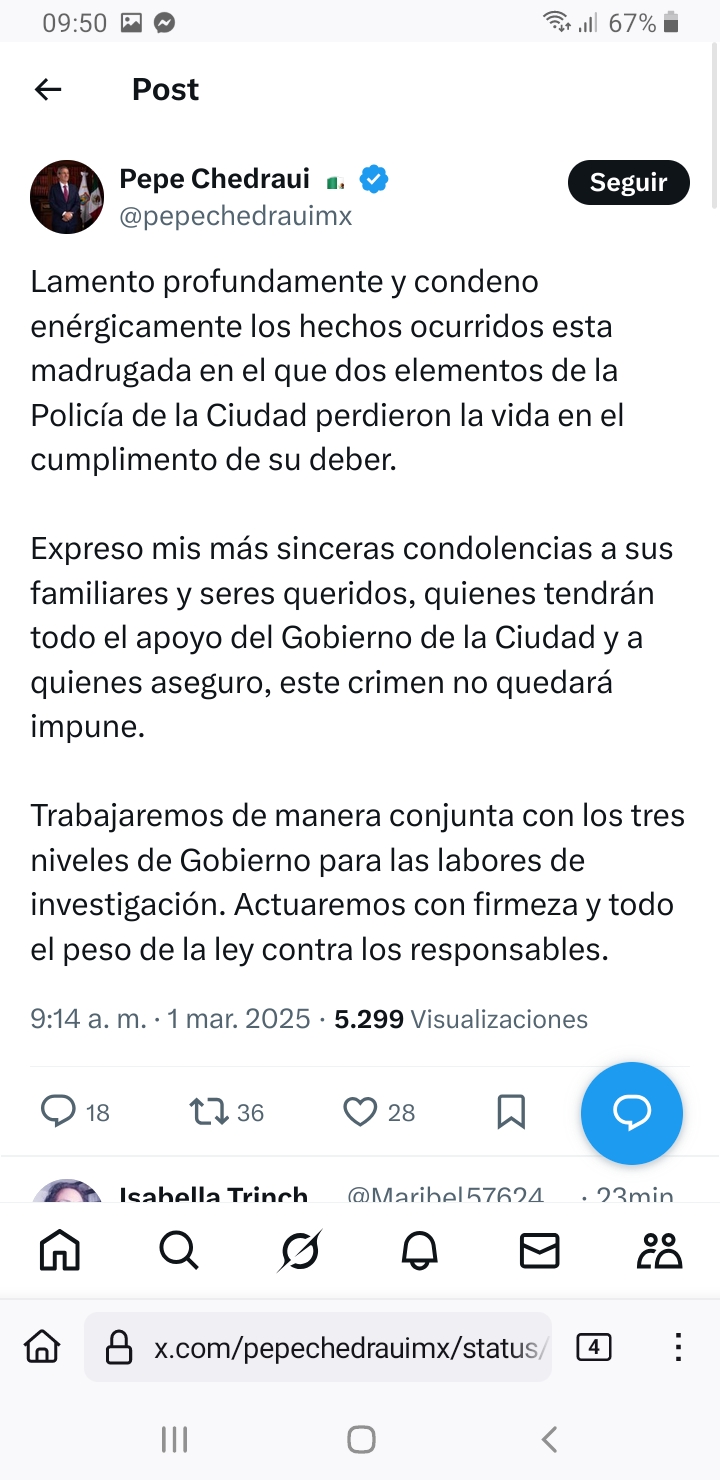Tap the blue floating reply button
720x1480 pixels.
click(x=632, y=1112)
